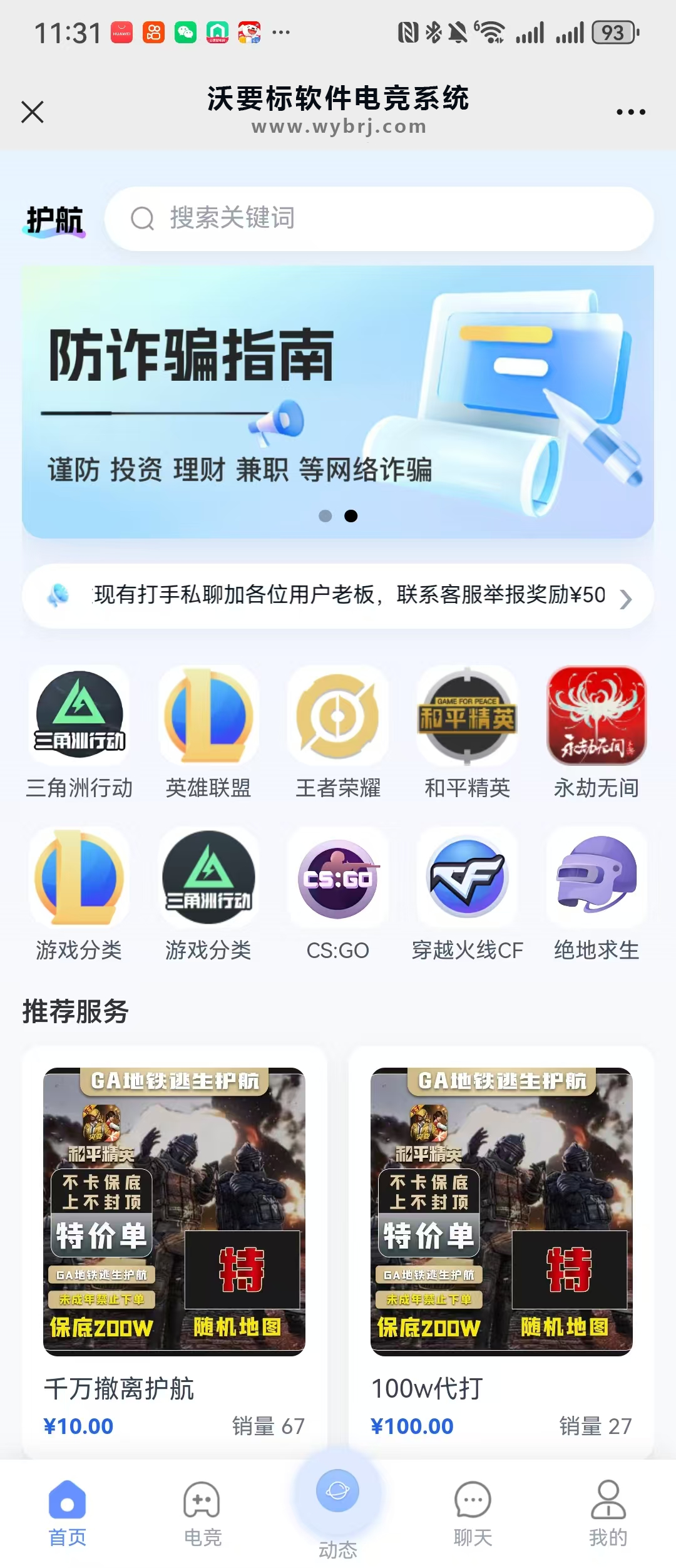Open the three-dot overflow menu
The image size is (676, 1568).
[x=630, y=112]
